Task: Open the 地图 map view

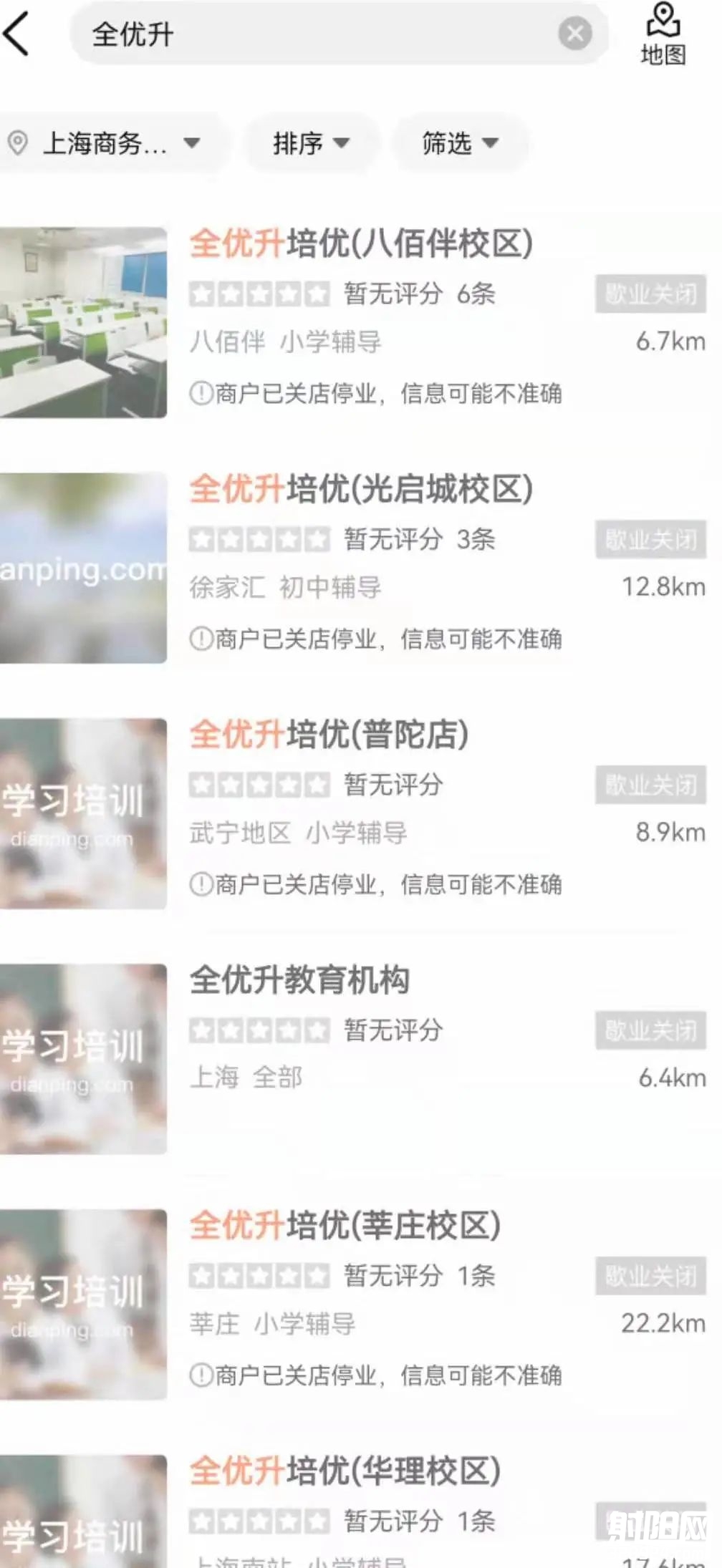Action: pyautogui.click(x=663, y=34)
